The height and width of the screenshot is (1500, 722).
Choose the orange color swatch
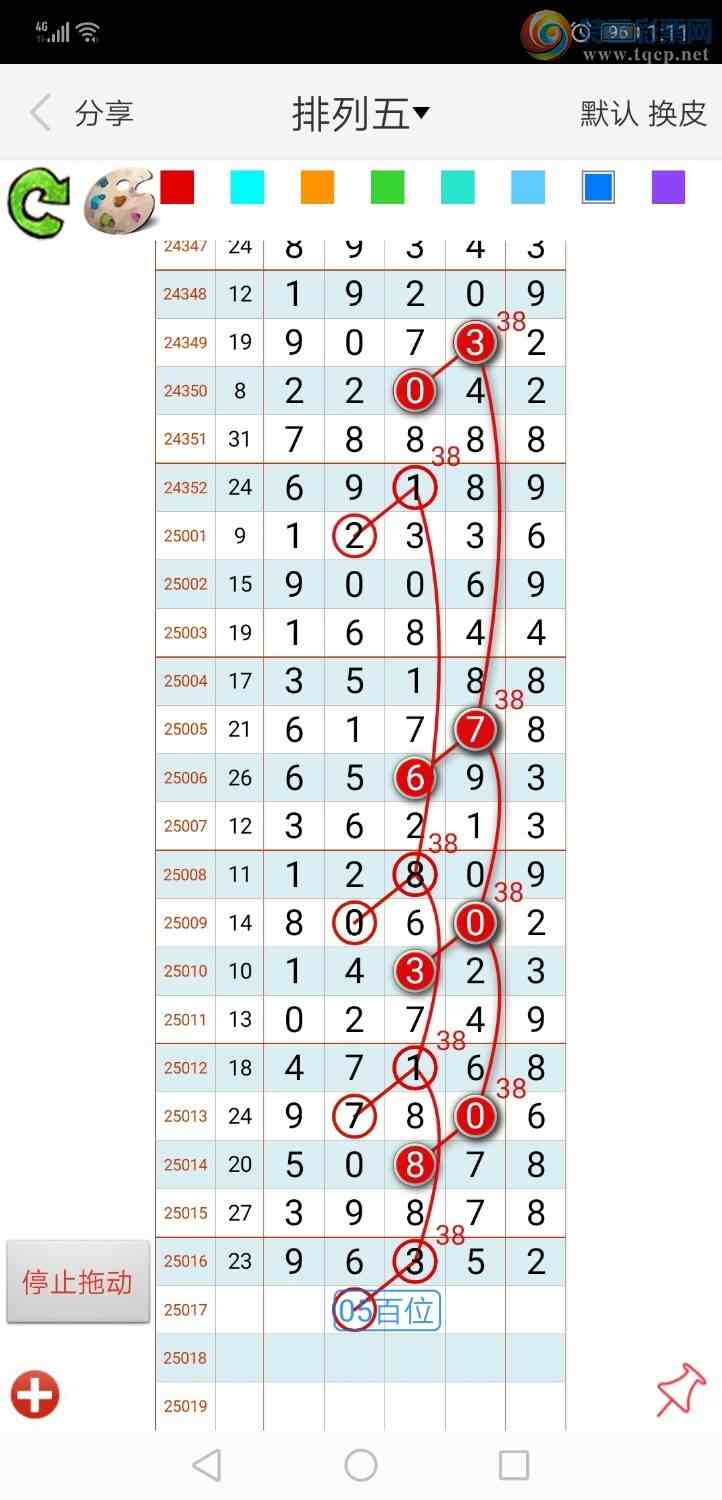coord(317,187)
